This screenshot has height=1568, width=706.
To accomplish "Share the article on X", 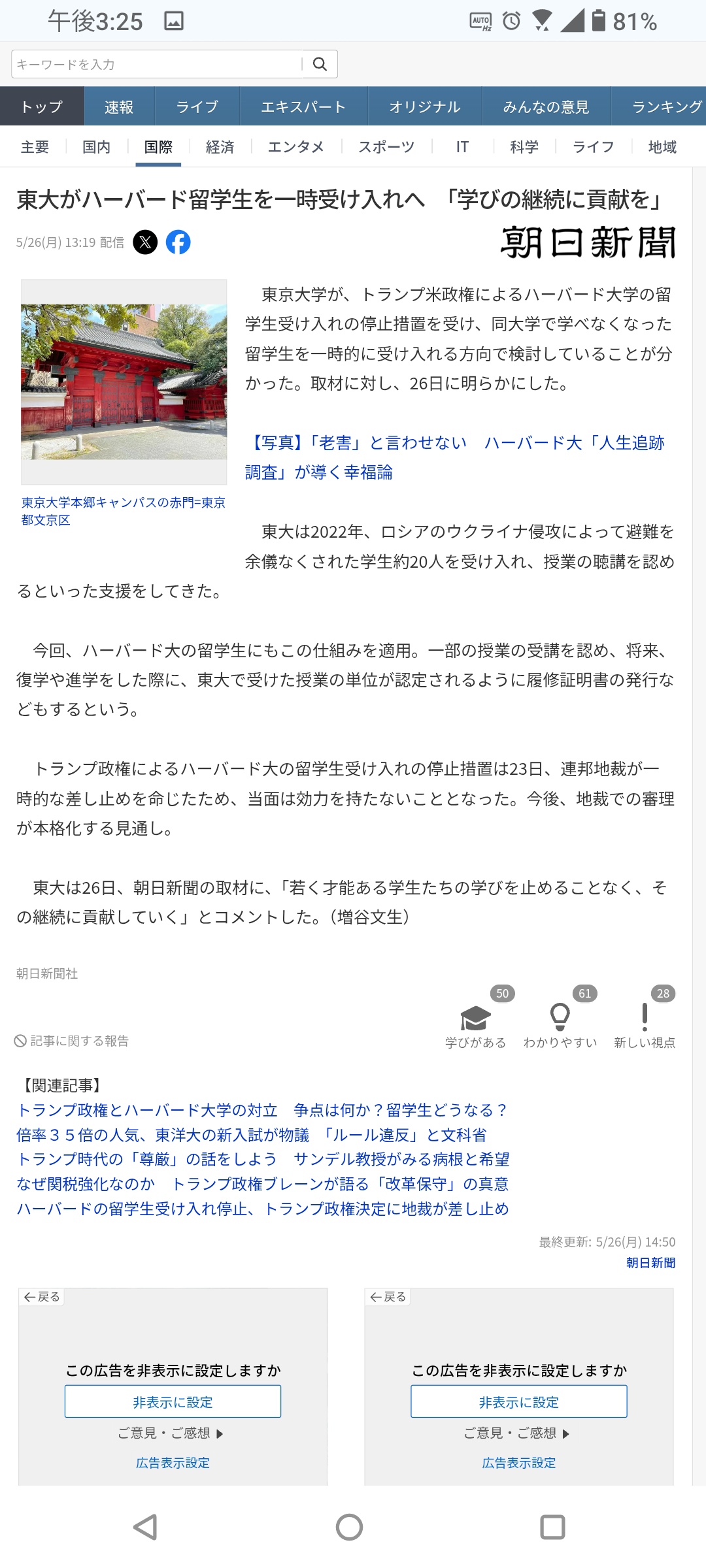I will pyautogui.click(x=145, y=242).
